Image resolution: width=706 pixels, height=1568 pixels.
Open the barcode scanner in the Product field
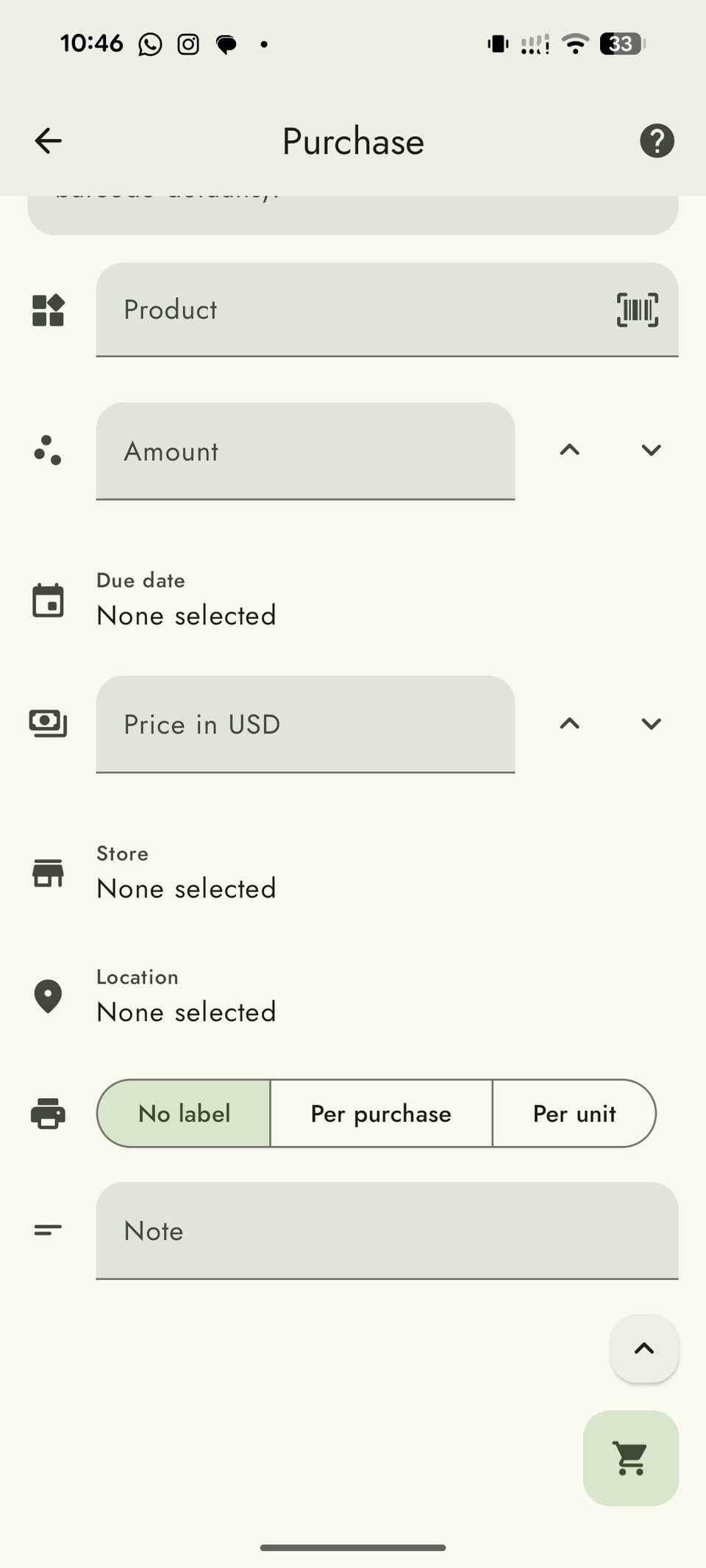point(635,309)
